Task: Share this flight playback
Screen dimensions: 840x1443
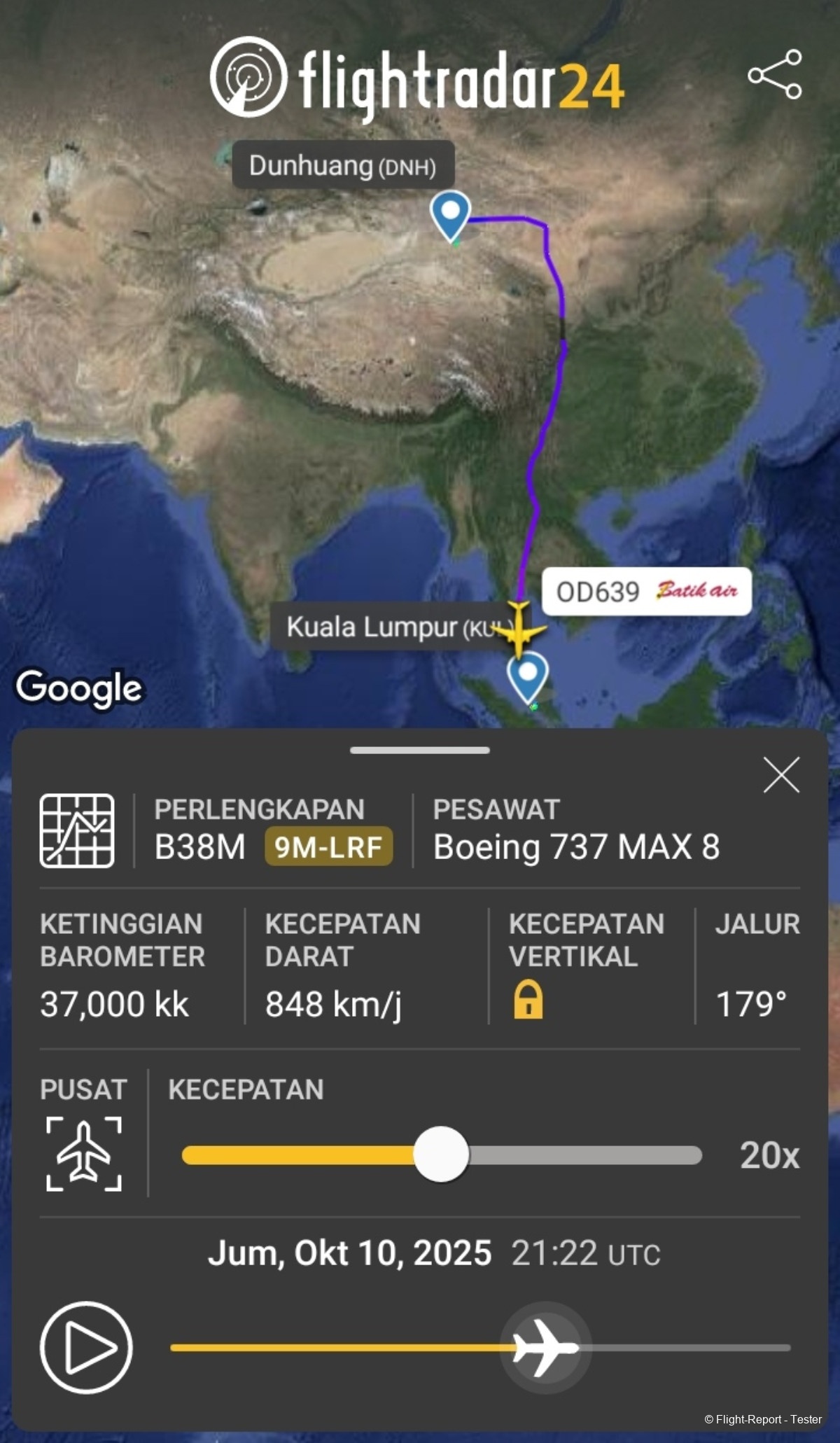Action: pos(774,74)
